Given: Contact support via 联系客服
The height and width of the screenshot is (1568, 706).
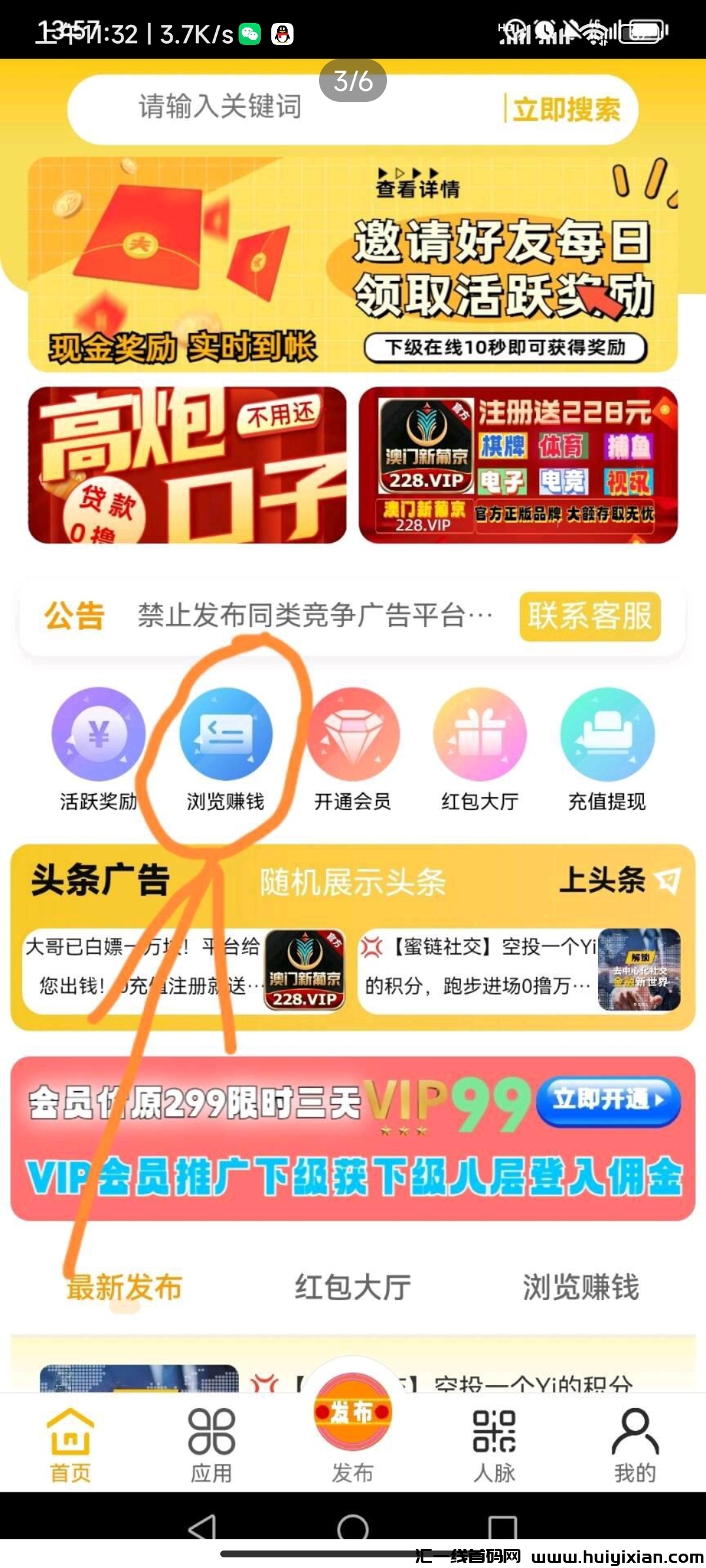Looking at the screenshot, I should tap(590, 616).
